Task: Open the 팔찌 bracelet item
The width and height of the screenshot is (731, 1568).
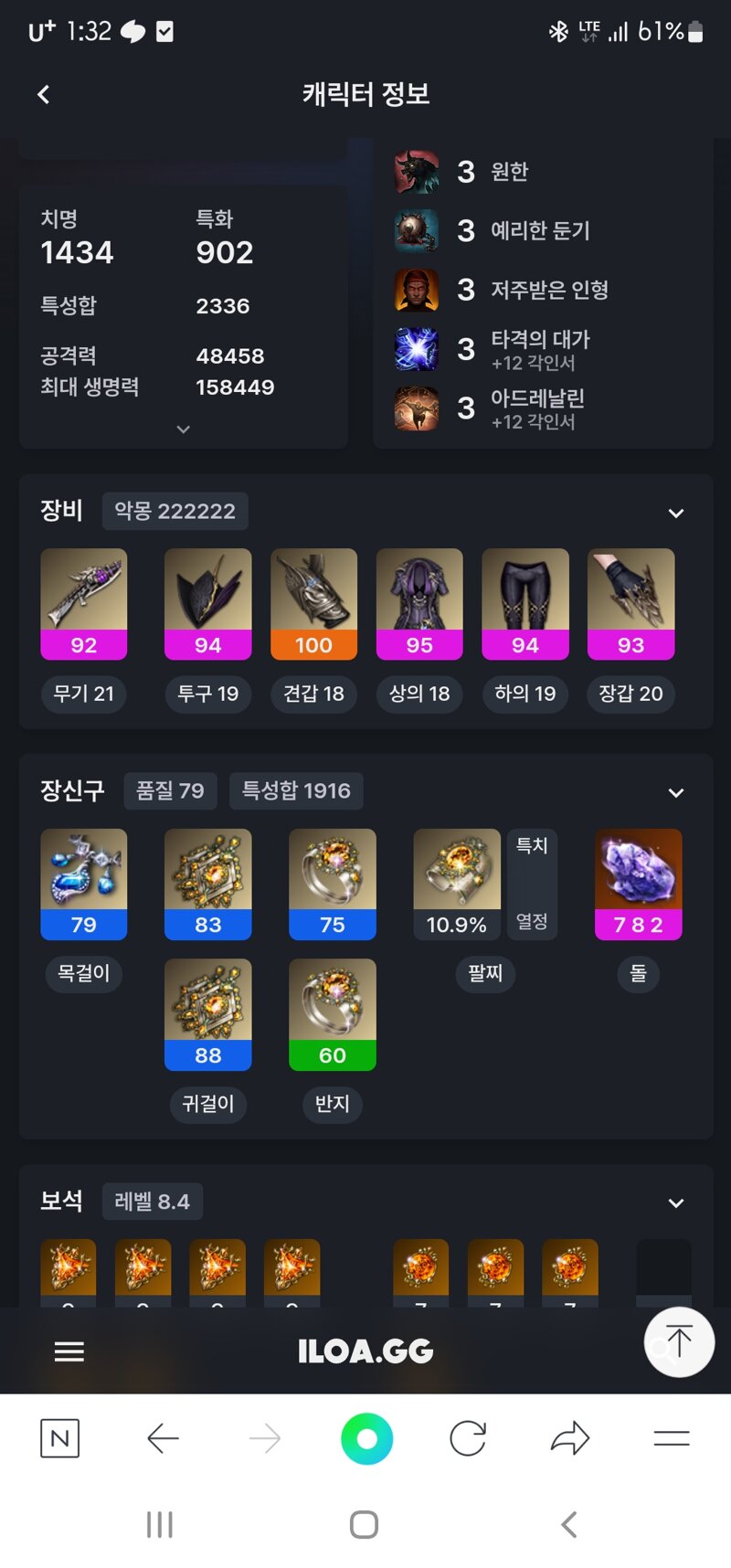Action: pyautogui.click(x=457, y=884)
